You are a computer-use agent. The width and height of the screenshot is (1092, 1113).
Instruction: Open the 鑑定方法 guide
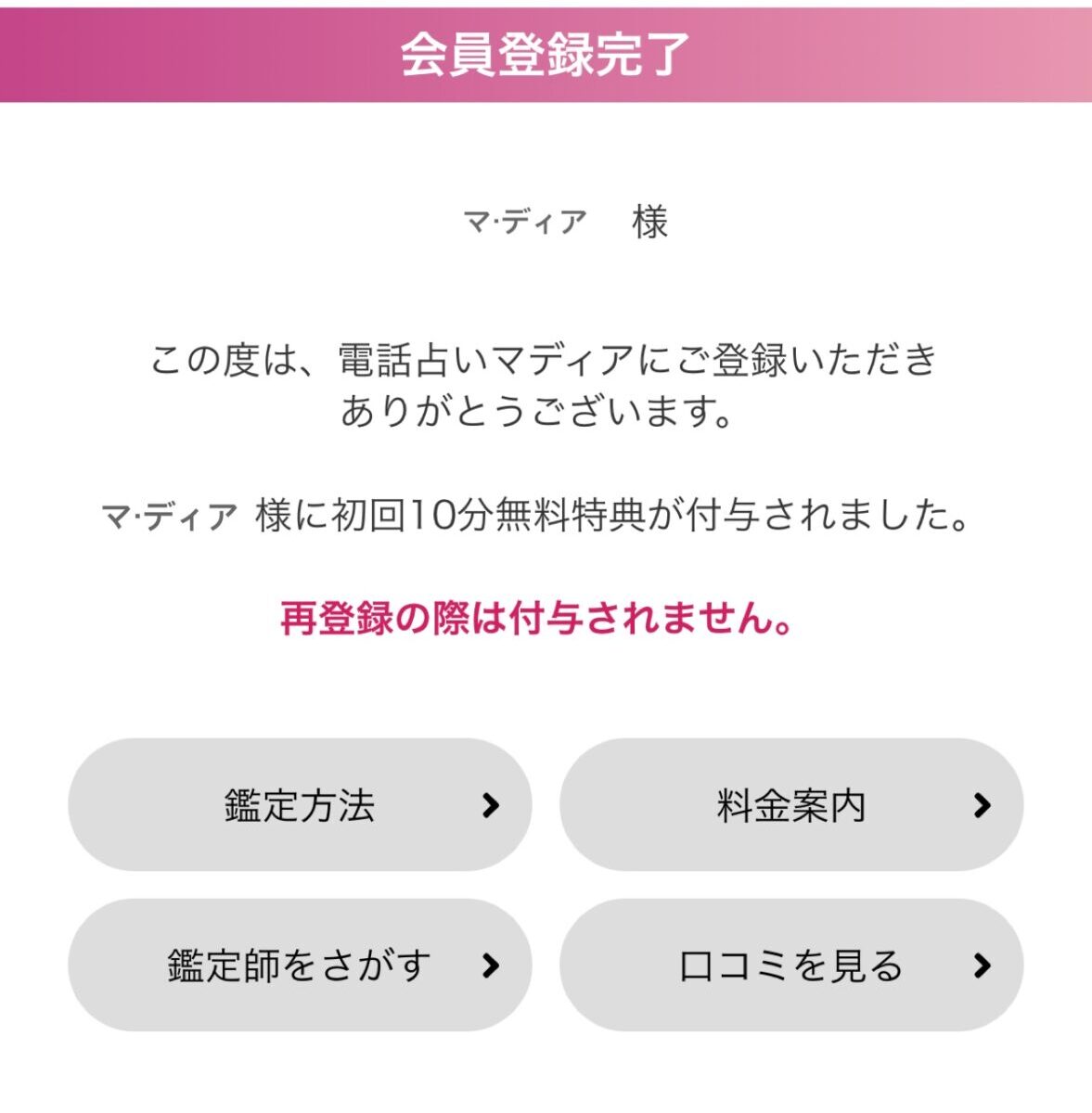pyautogui.click(x=300, y=805)
